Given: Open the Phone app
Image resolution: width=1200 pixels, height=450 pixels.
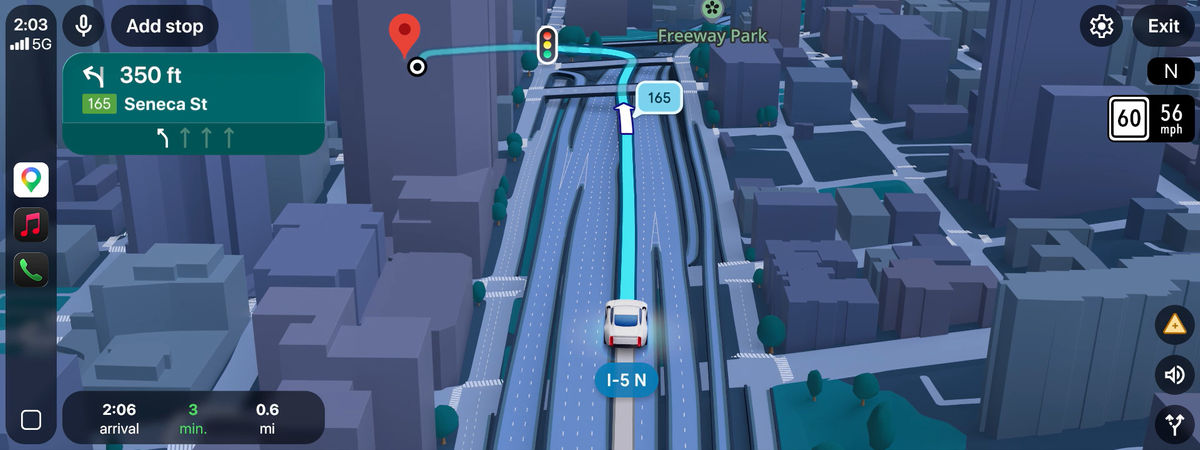Looking at the screenshot, I should pyautogui.click(x=31, y=269).
